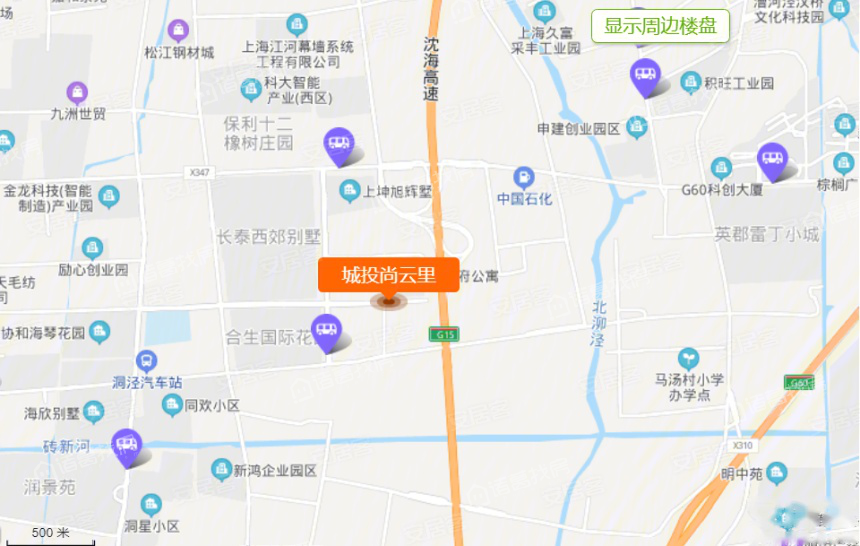Open the 城投尚云里 property marker
860x546 pixels.
(388, 274)
